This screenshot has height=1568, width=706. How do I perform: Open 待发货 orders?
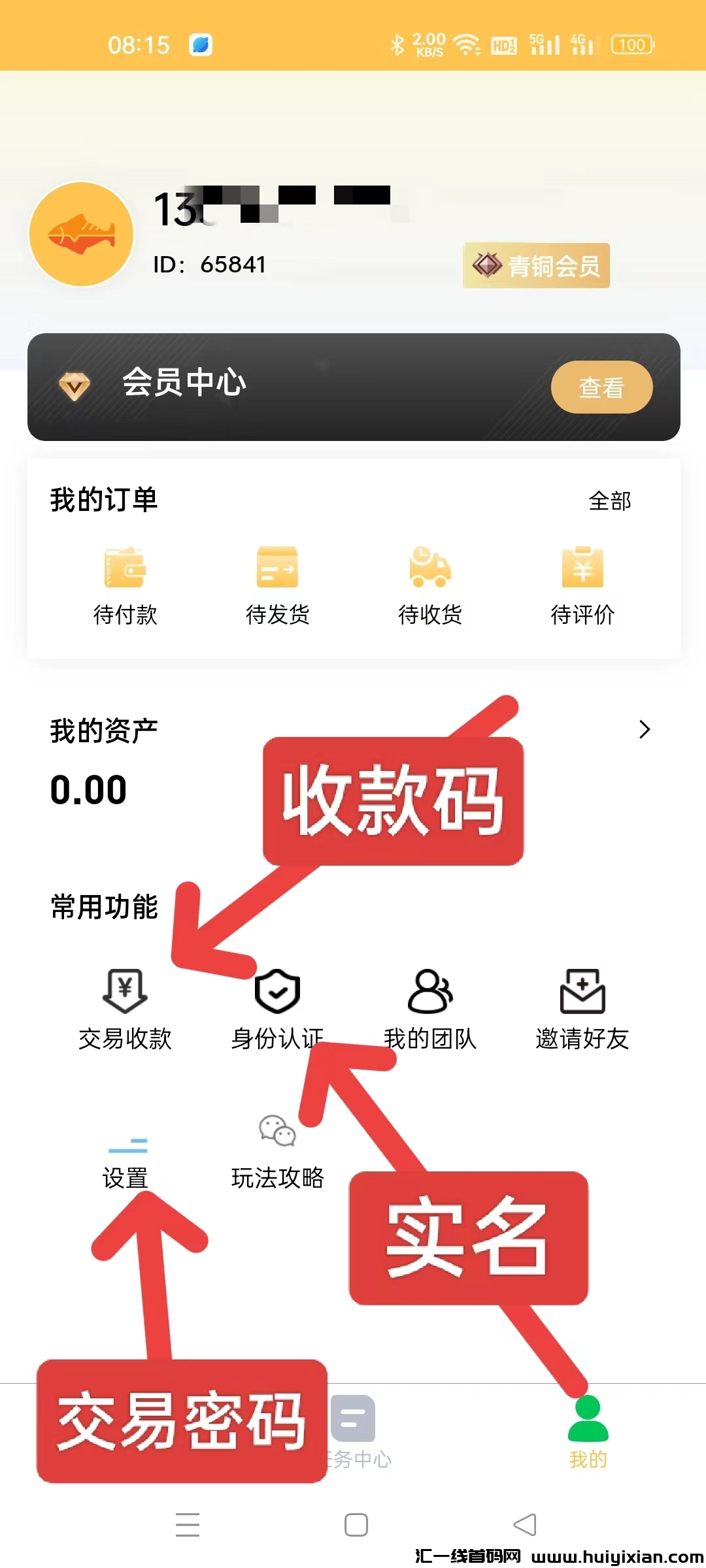[277, 584]
